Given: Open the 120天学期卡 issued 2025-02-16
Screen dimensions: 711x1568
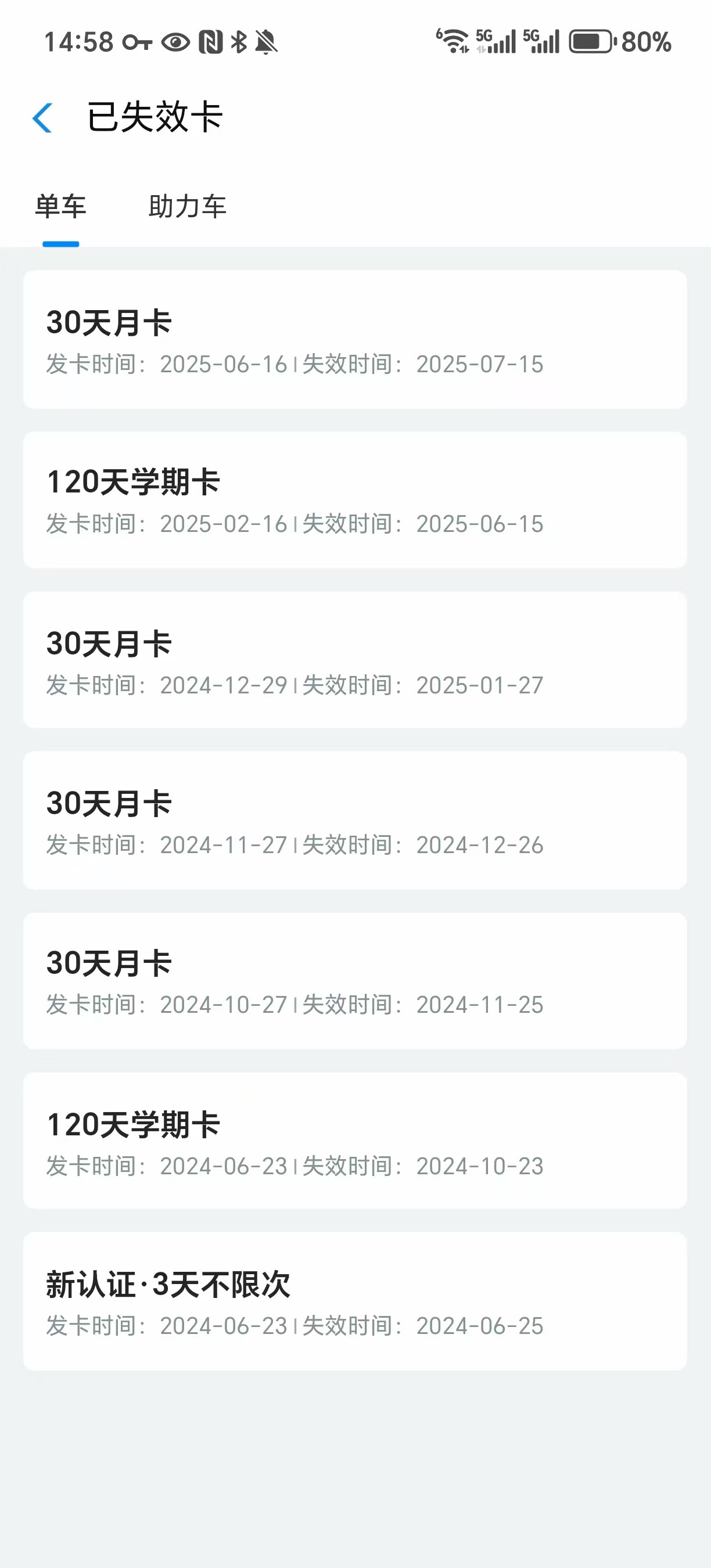Looking at the screenshot, I should click(x=355, y=500).
